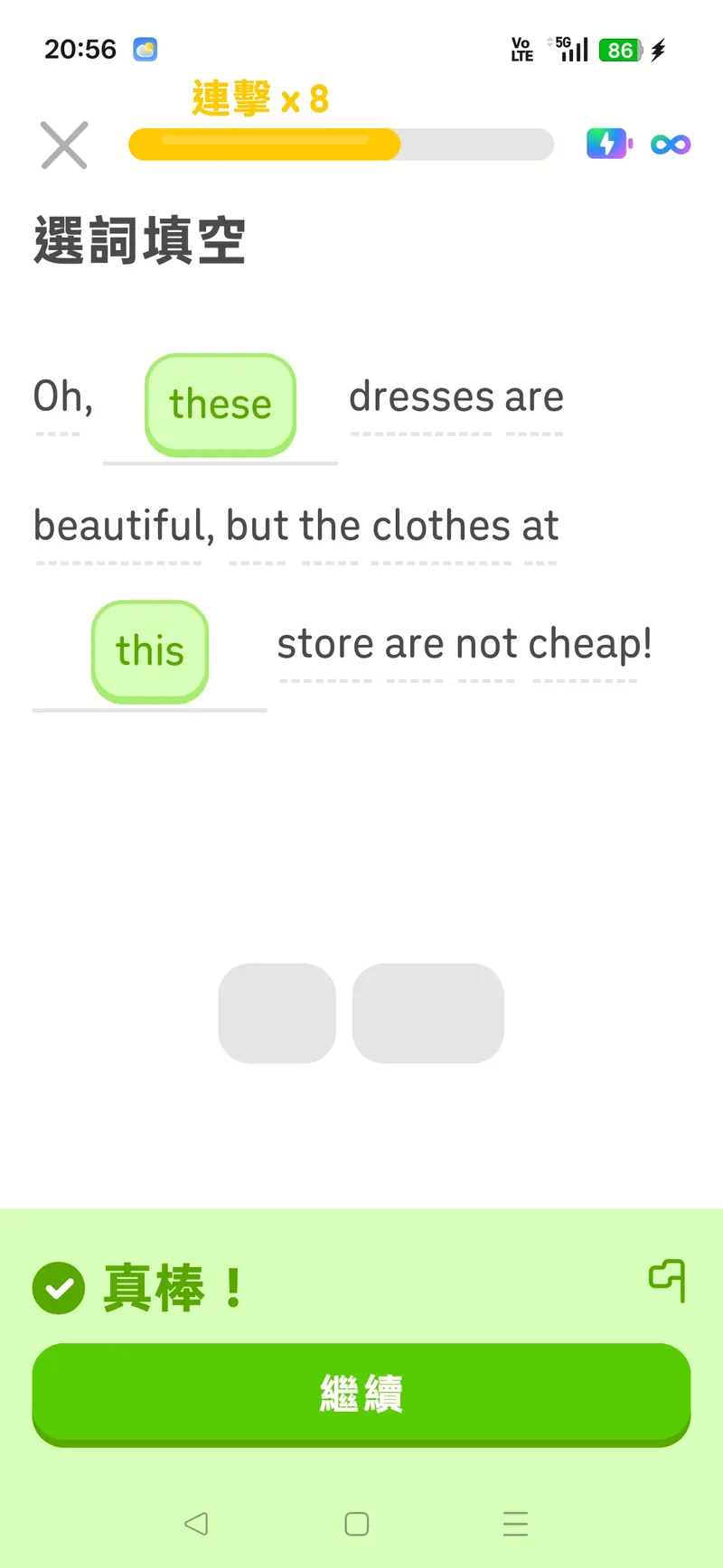
Task: Report this exercise with the flag icon
Action: click(x=668, y=1280)
